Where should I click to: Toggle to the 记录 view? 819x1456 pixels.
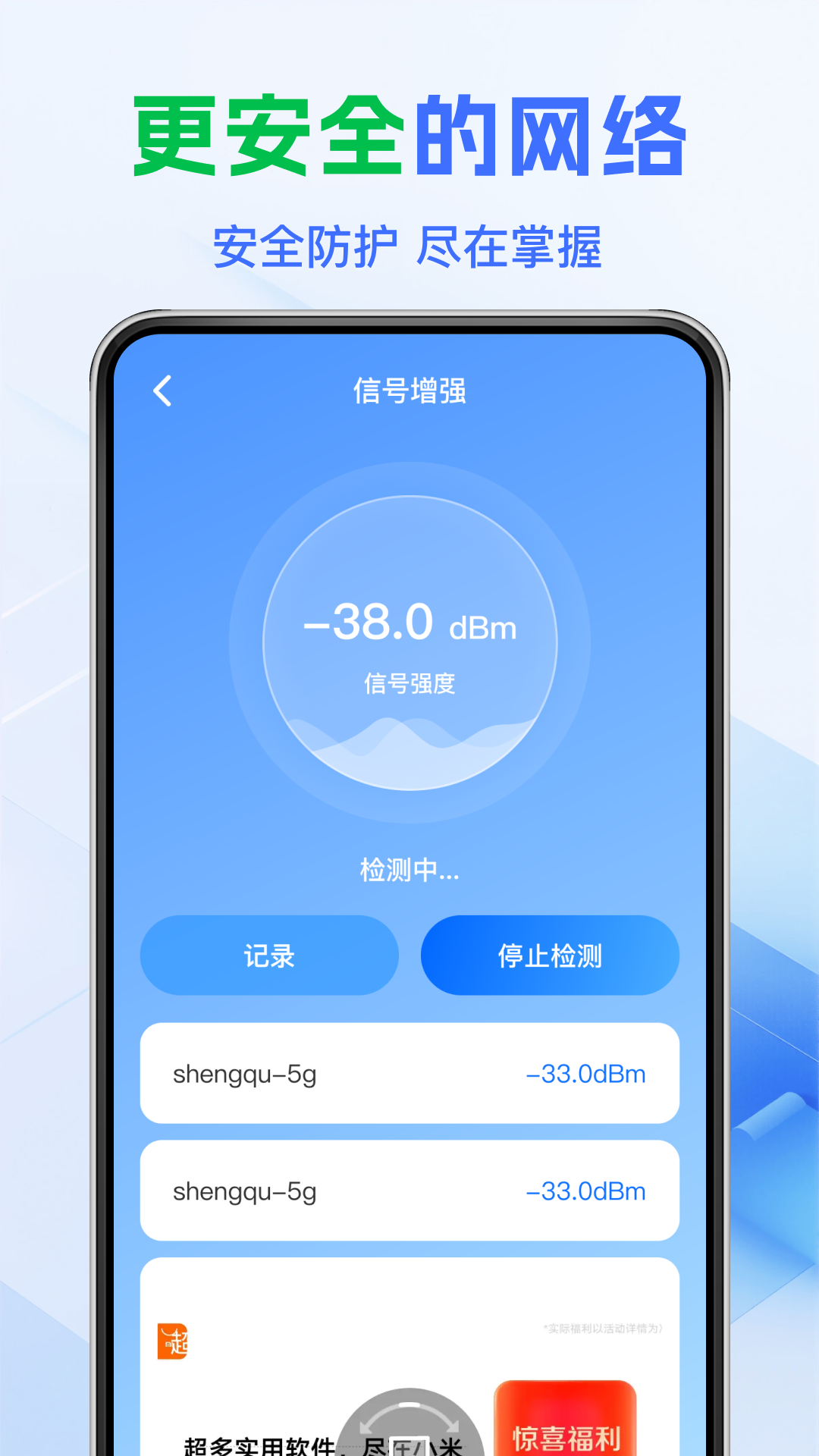[269, 955]
